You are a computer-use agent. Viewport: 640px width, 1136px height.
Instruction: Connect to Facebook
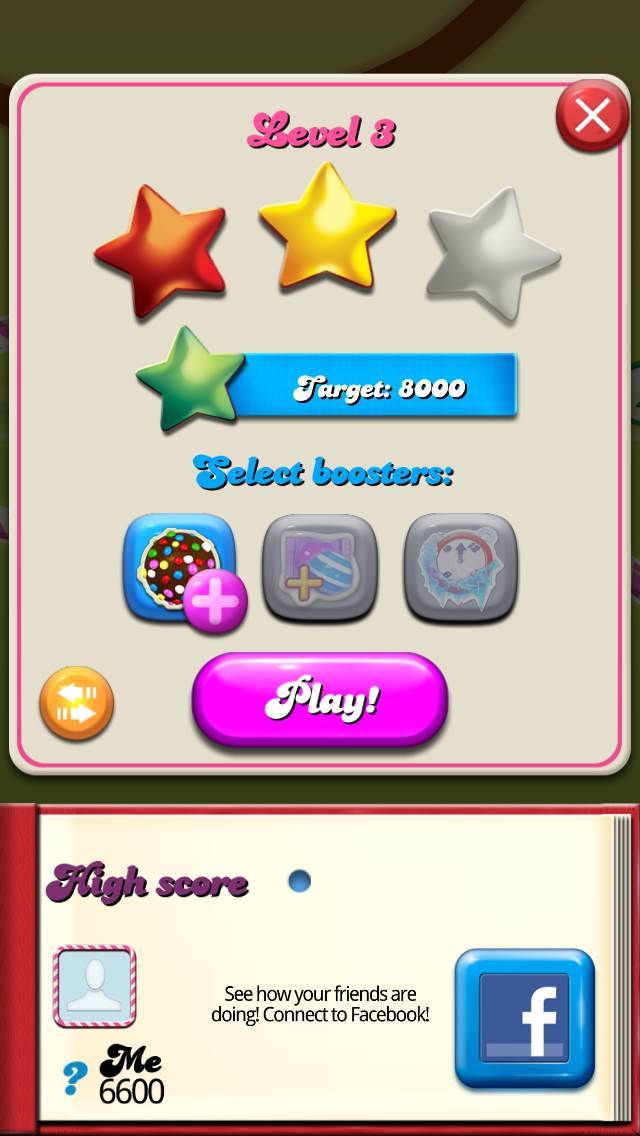[x=525, y=1018]
